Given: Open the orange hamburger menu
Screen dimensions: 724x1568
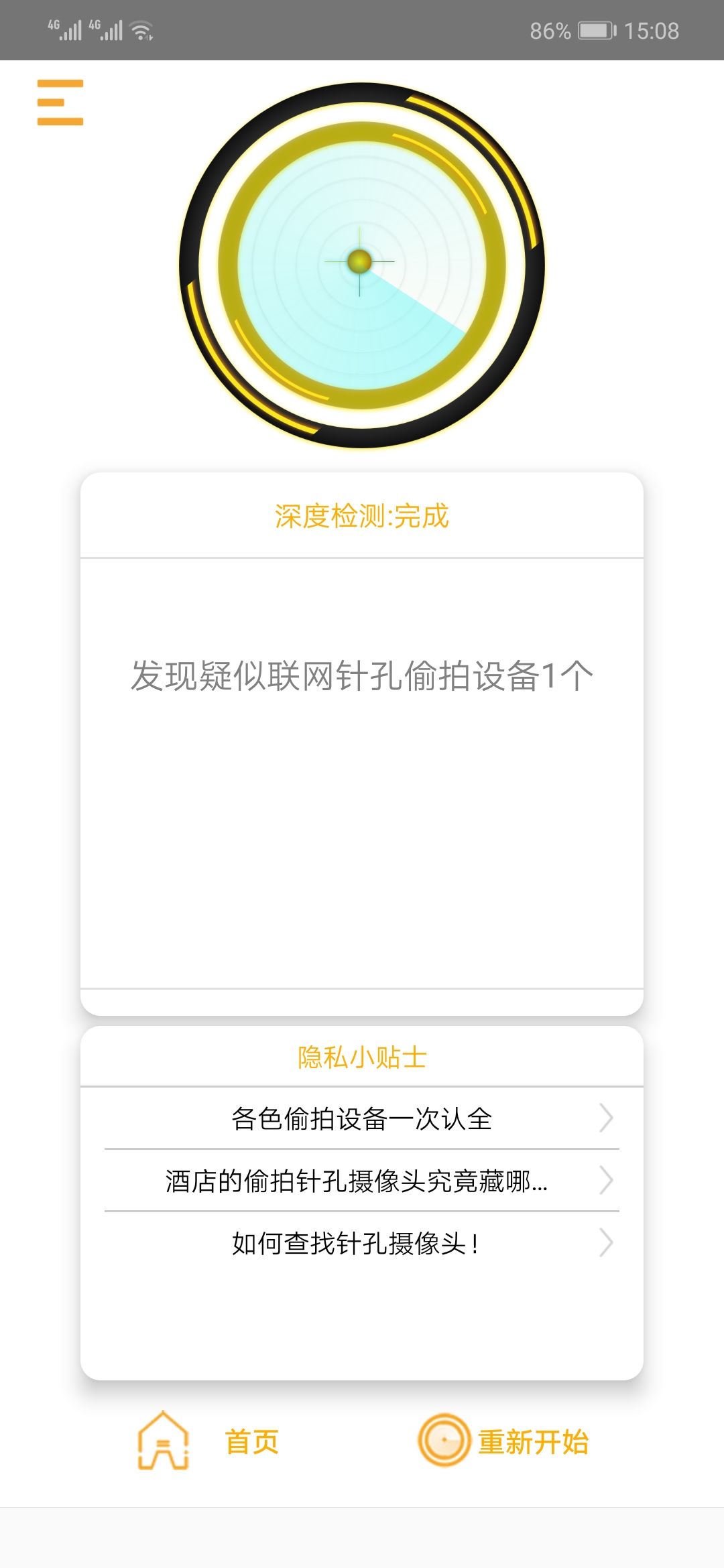Looking at the screenshot, I should click(60, 103).
